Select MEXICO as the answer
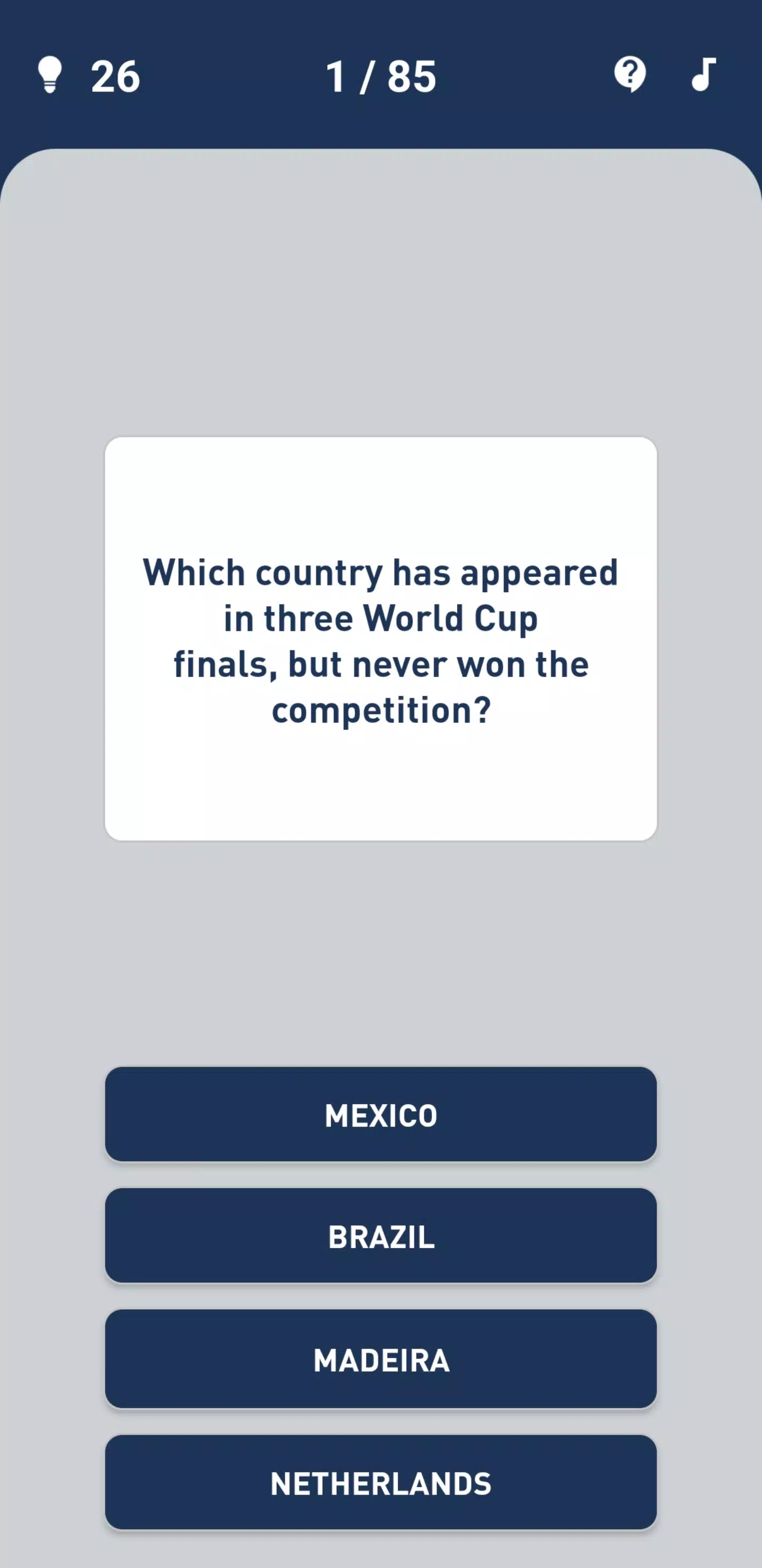762x1568 pixels. (380, 1114)
